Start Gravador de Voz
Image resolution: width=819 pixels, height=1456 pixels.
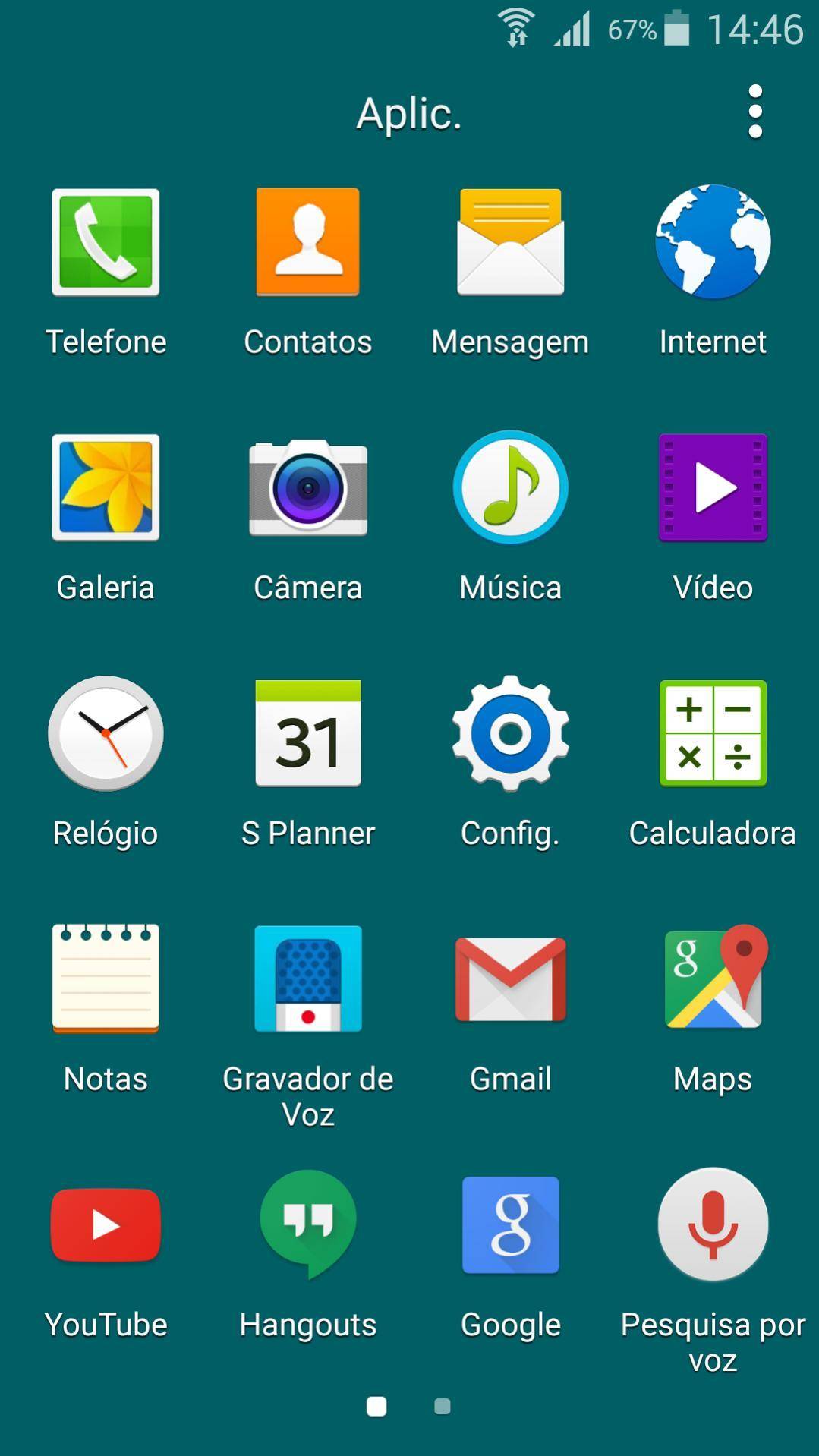(307, 979)
